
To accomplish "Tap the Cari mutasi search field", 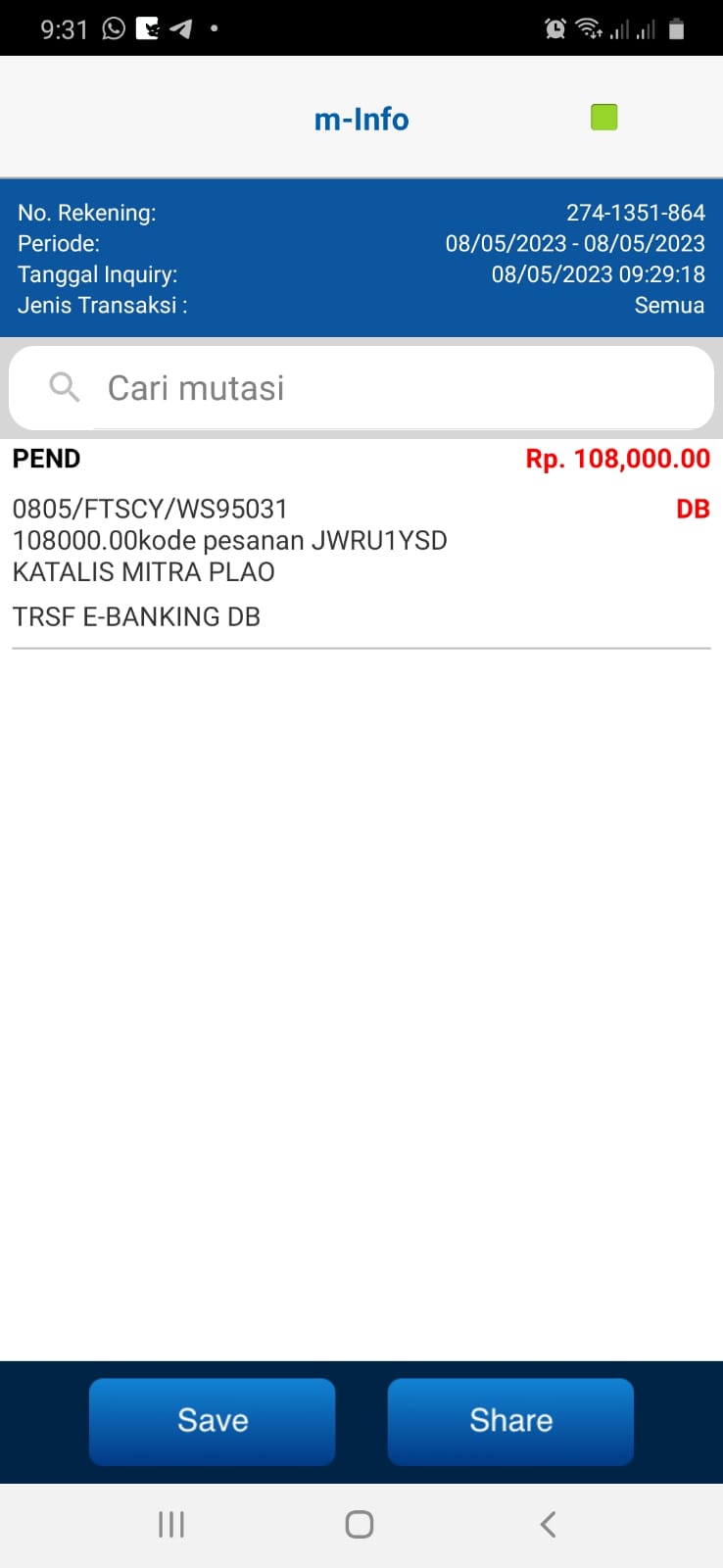I will (x=361, y=388).
